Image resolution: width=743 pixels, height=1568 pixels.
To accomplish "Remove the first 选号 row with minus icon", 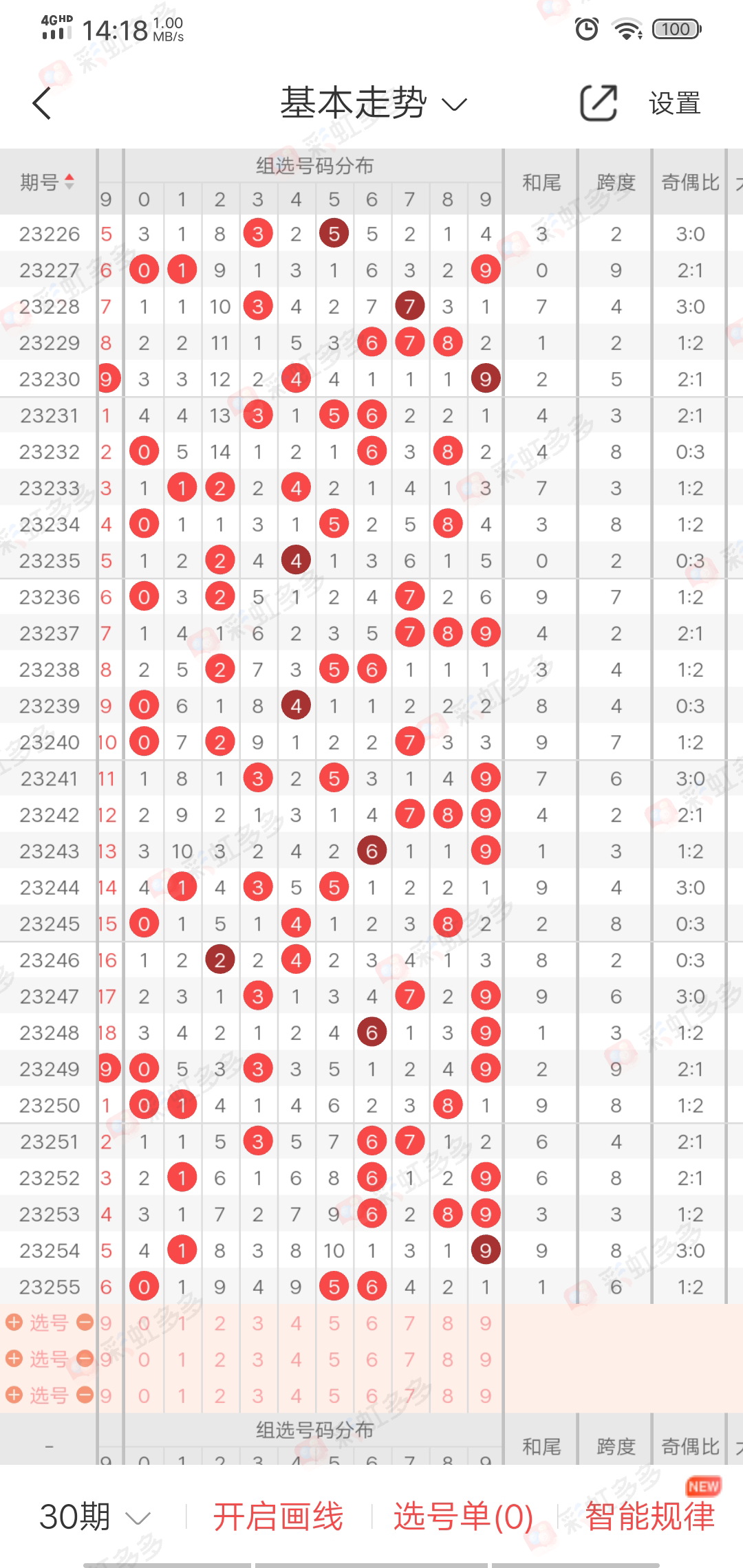I will 85,1322.
